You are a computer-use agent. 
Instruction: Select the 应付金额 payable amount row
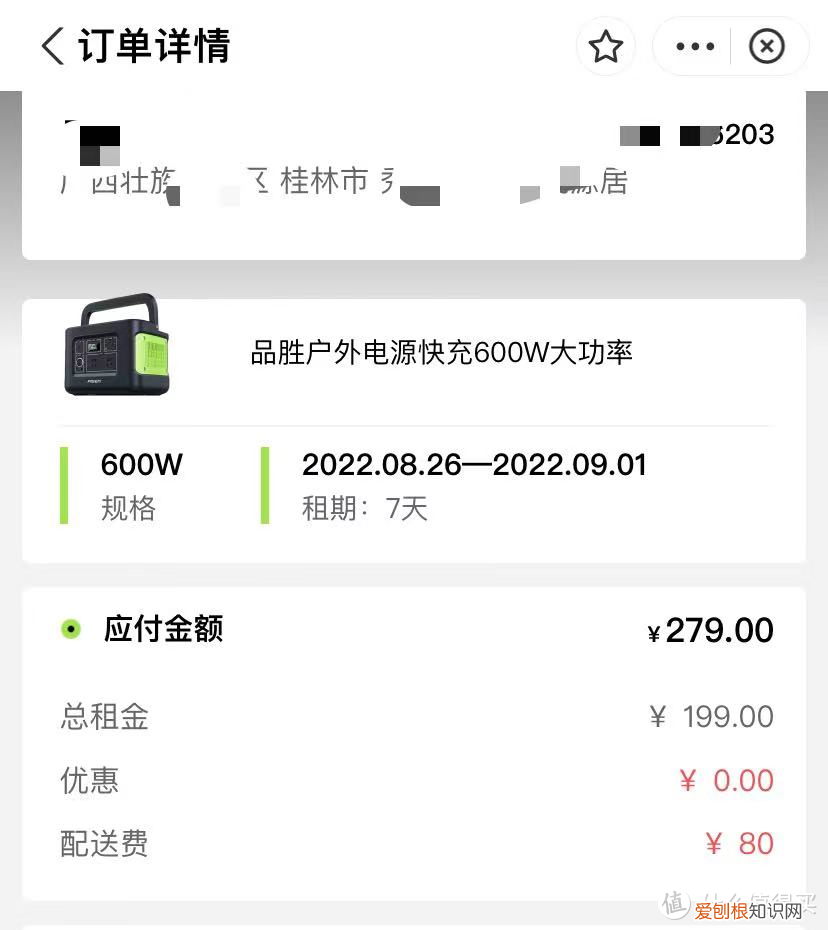click(x=162, y=629)
